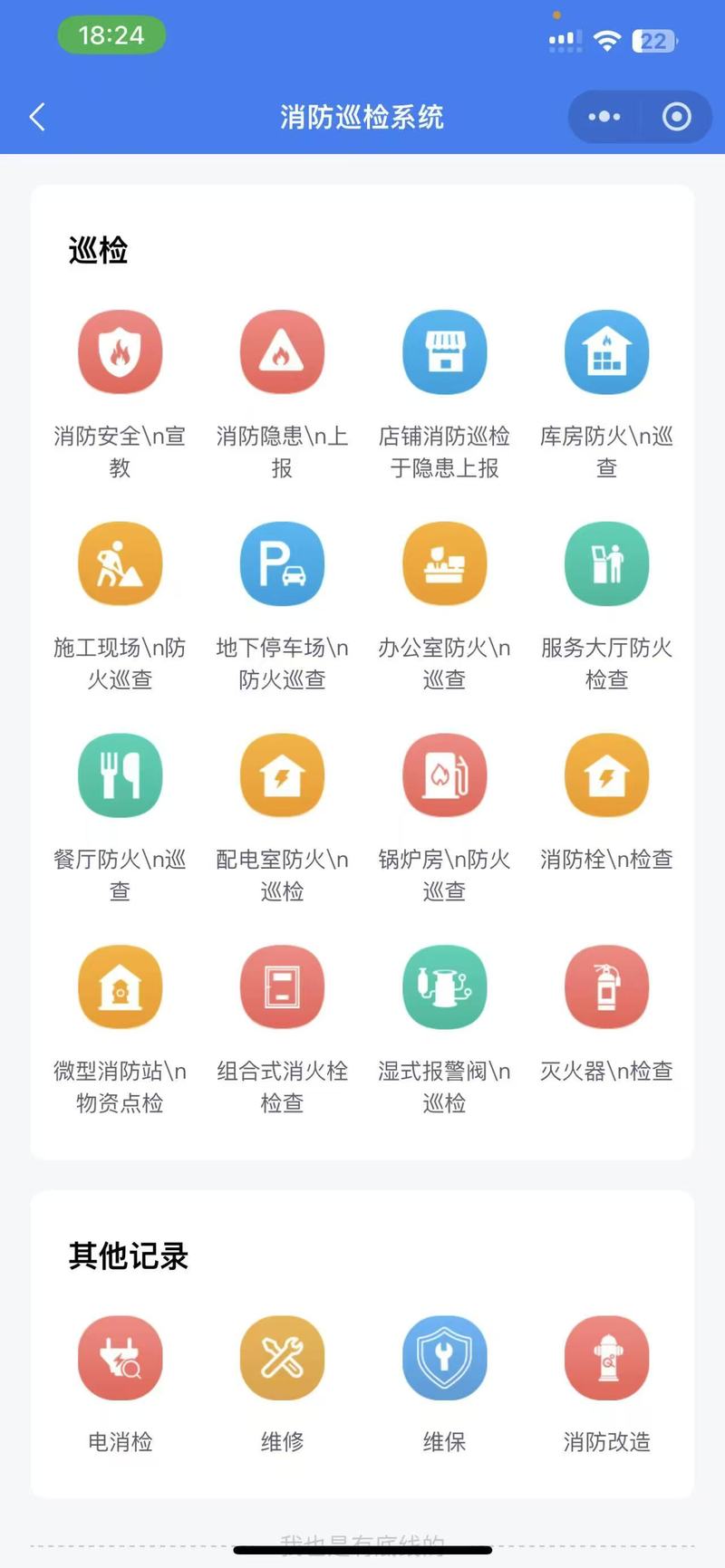Choose 灭火器检查
This screenshot has width=725, height=1568.
coord(606,986)
